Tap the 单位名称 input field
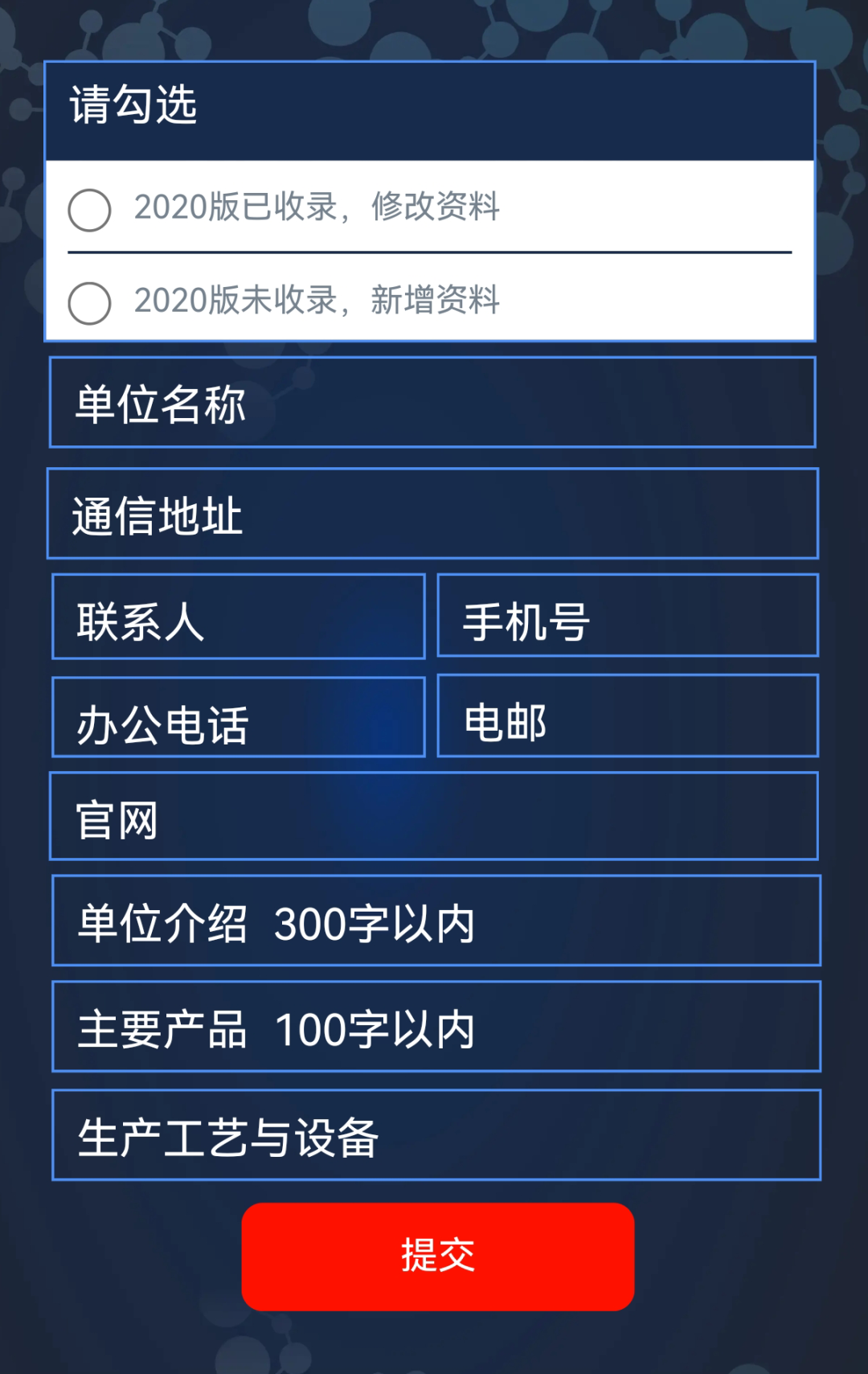This screenshot has height=1374, width=868. click(432, 402)
